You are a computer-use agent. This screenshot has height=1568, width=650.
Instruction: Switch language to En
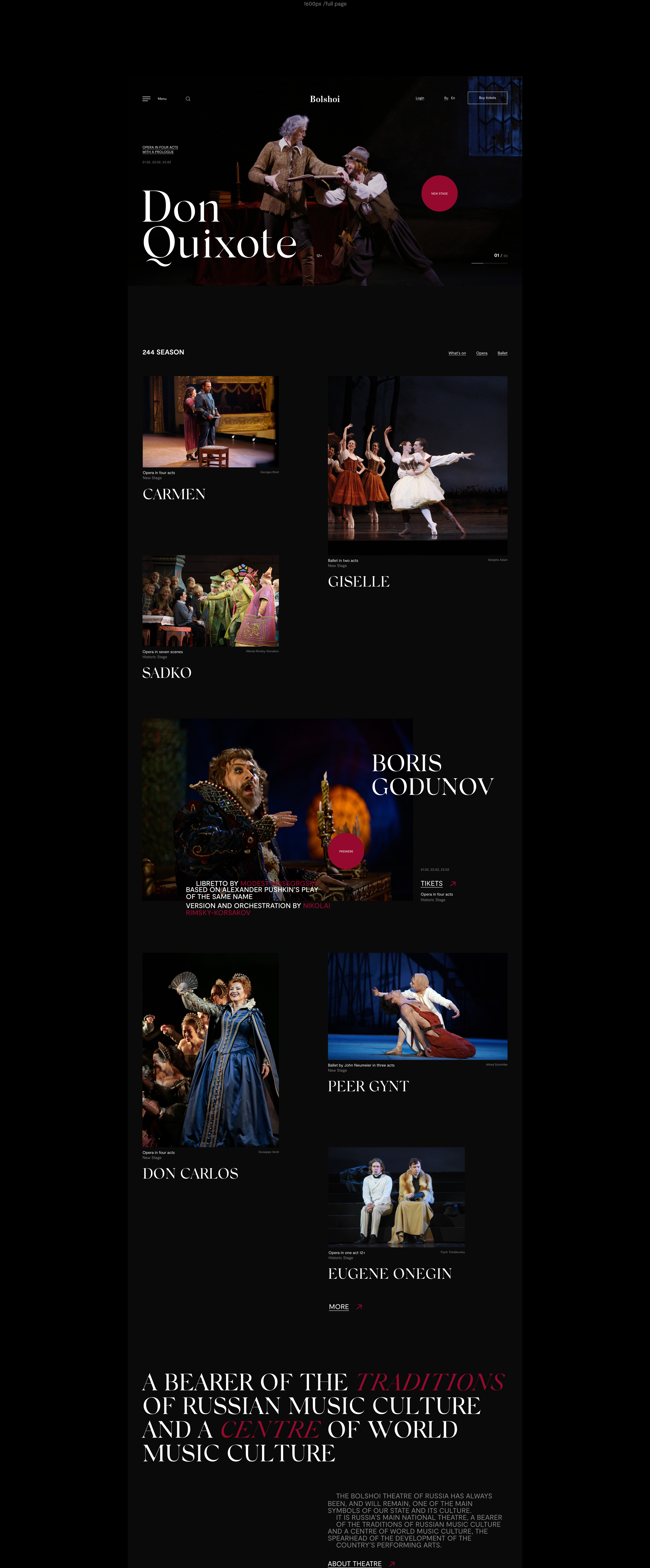click(x=453, y=98)
